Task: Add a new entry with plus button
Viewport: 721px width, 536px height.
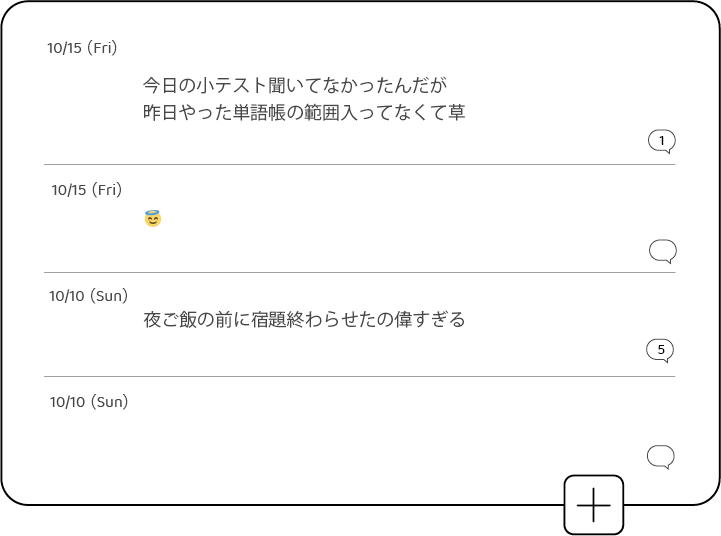Action: 593,505
